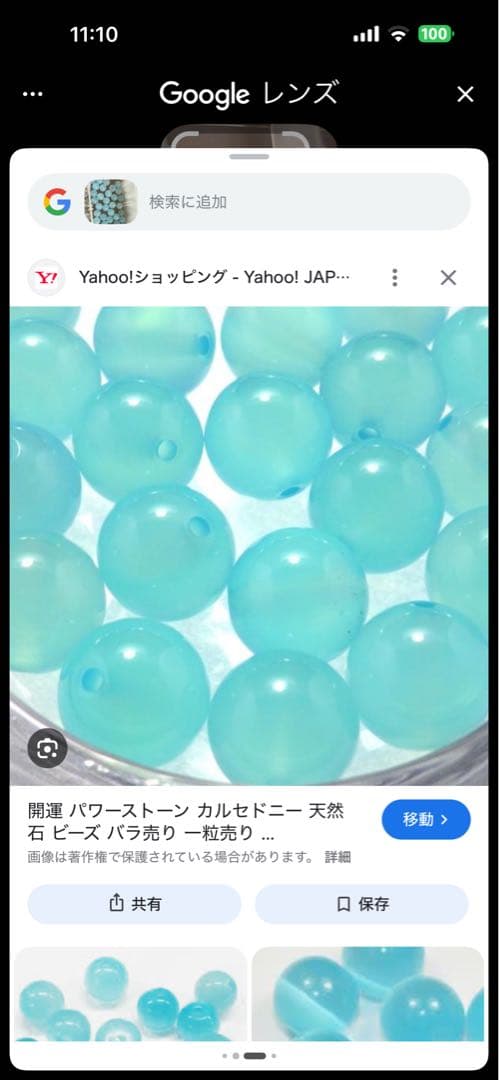Open the scattered blue beads related image
The width and height of the screenshot is (499, 1080).
pos(130,994)
